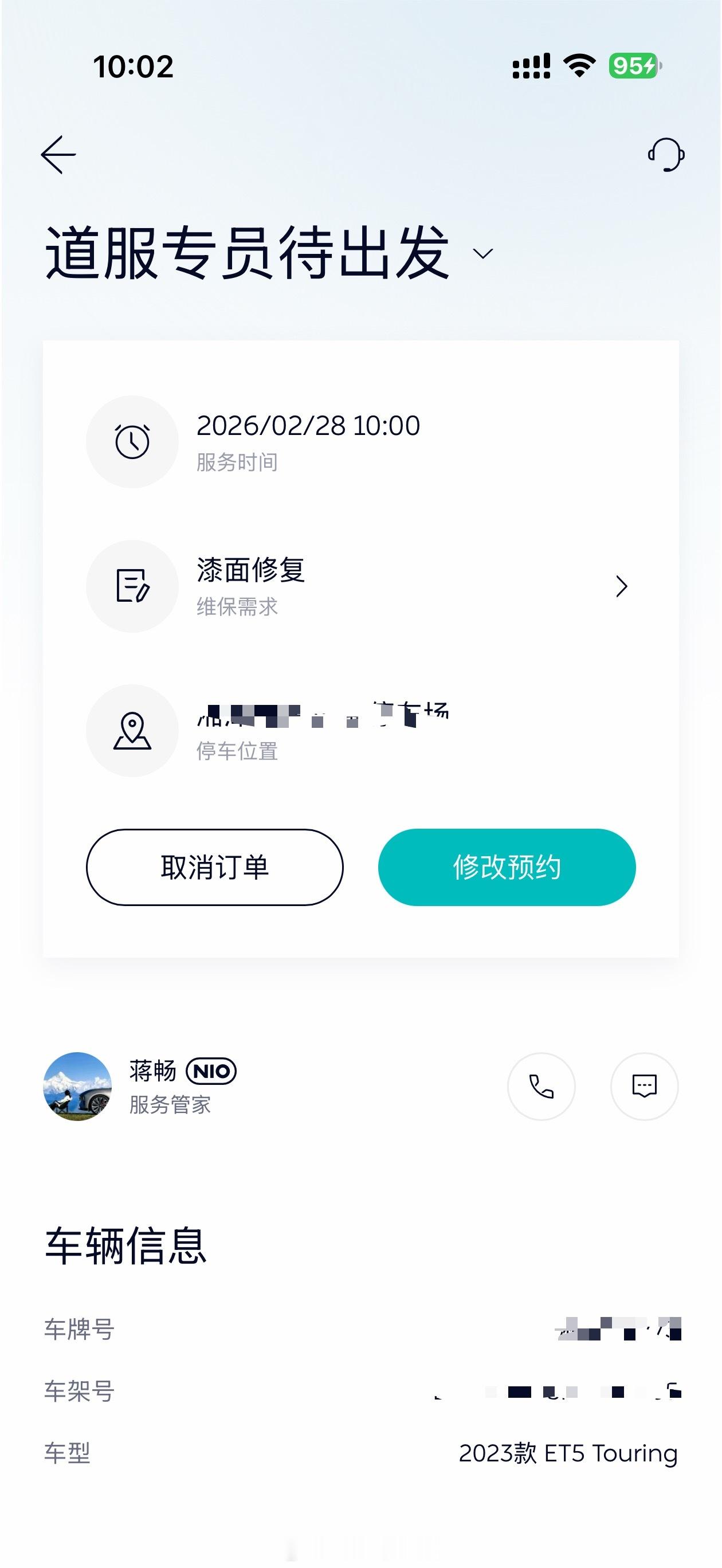
Task: Tap the 修改预约 button
Action: pos(508,867)
